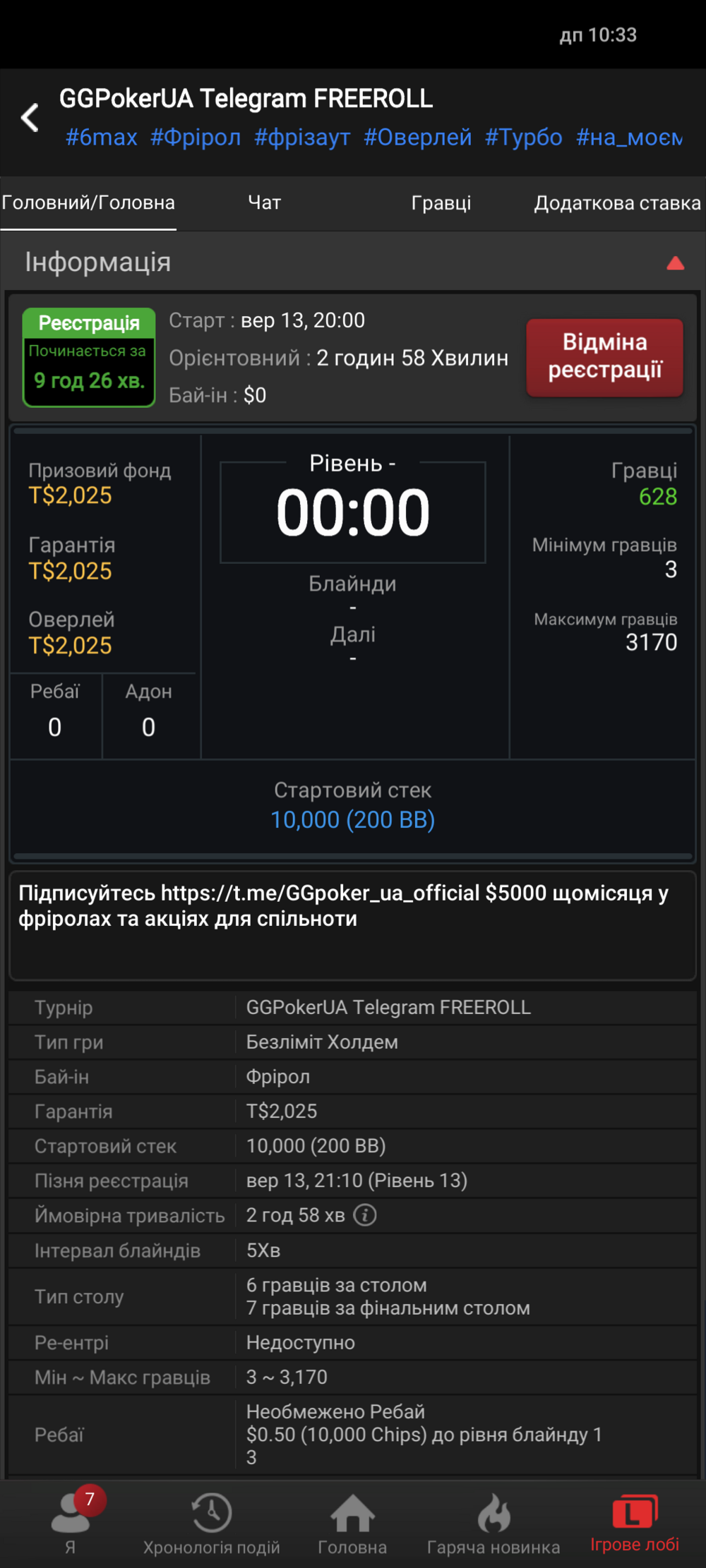Tap the #Оверлей hashtag

click(x=418, y=137)
